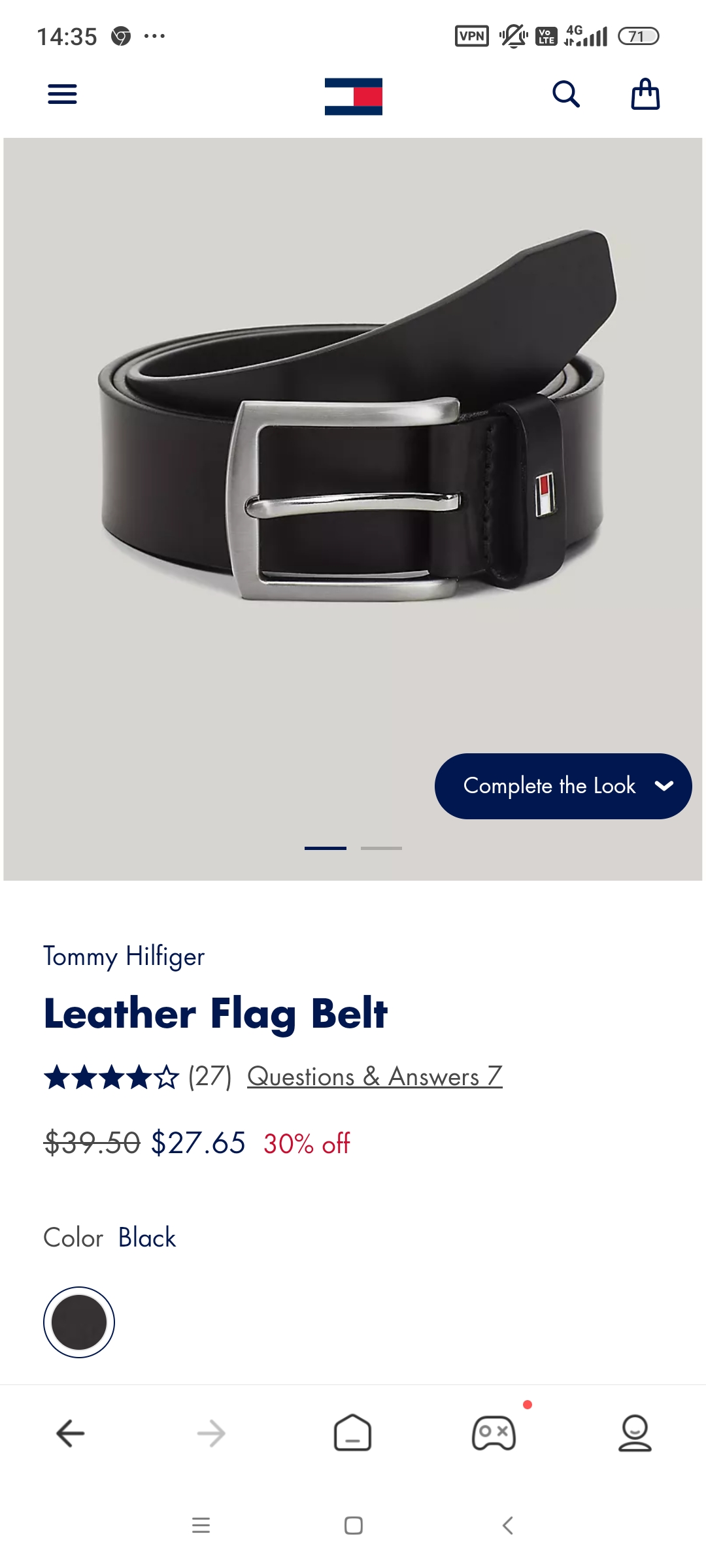Tap the system home button
The image size is (706, 1568).
point(353,1526)
